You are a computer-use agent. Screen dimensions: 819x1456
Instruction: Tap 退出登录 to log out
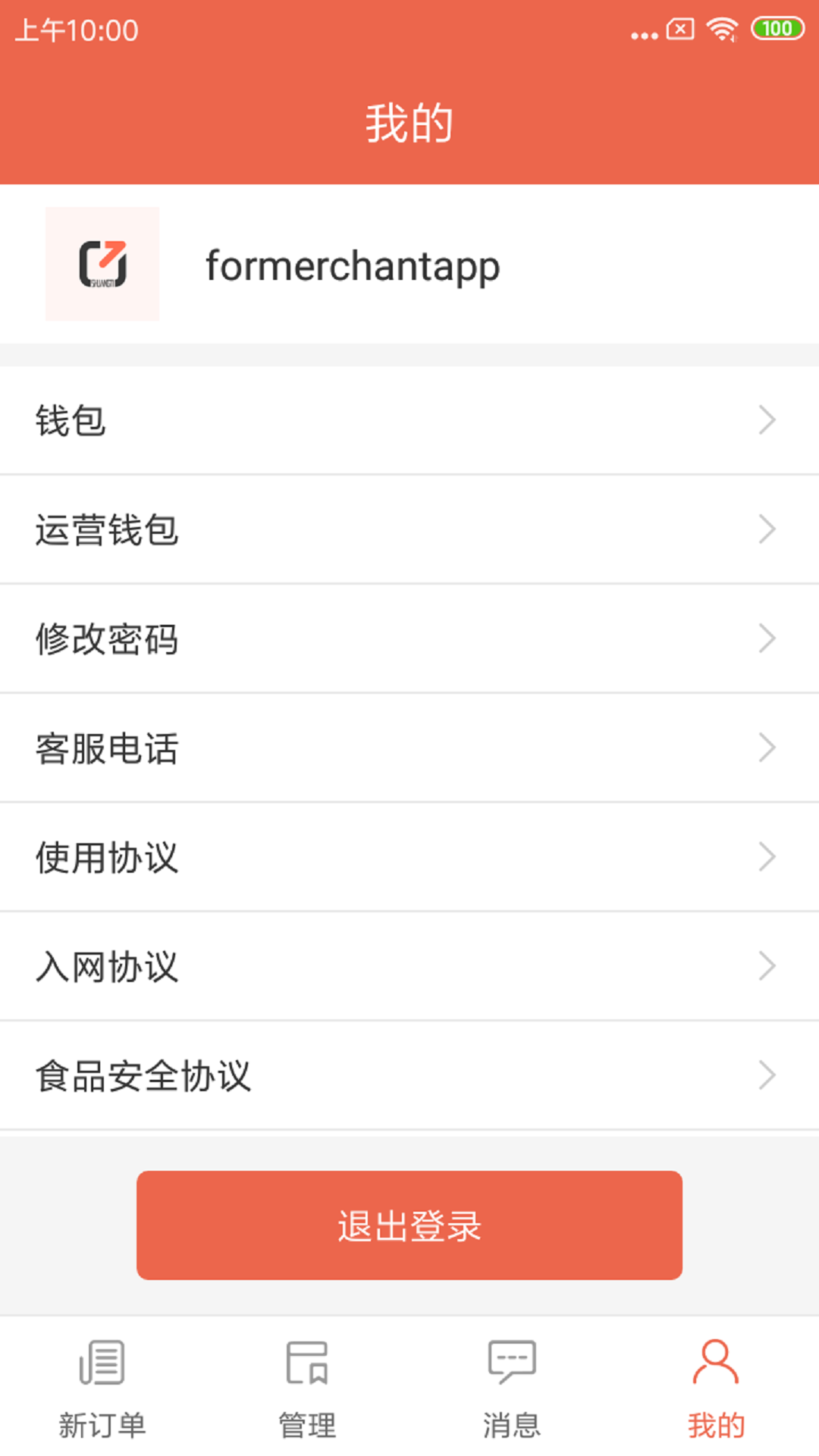click(x=409, y=1225)
